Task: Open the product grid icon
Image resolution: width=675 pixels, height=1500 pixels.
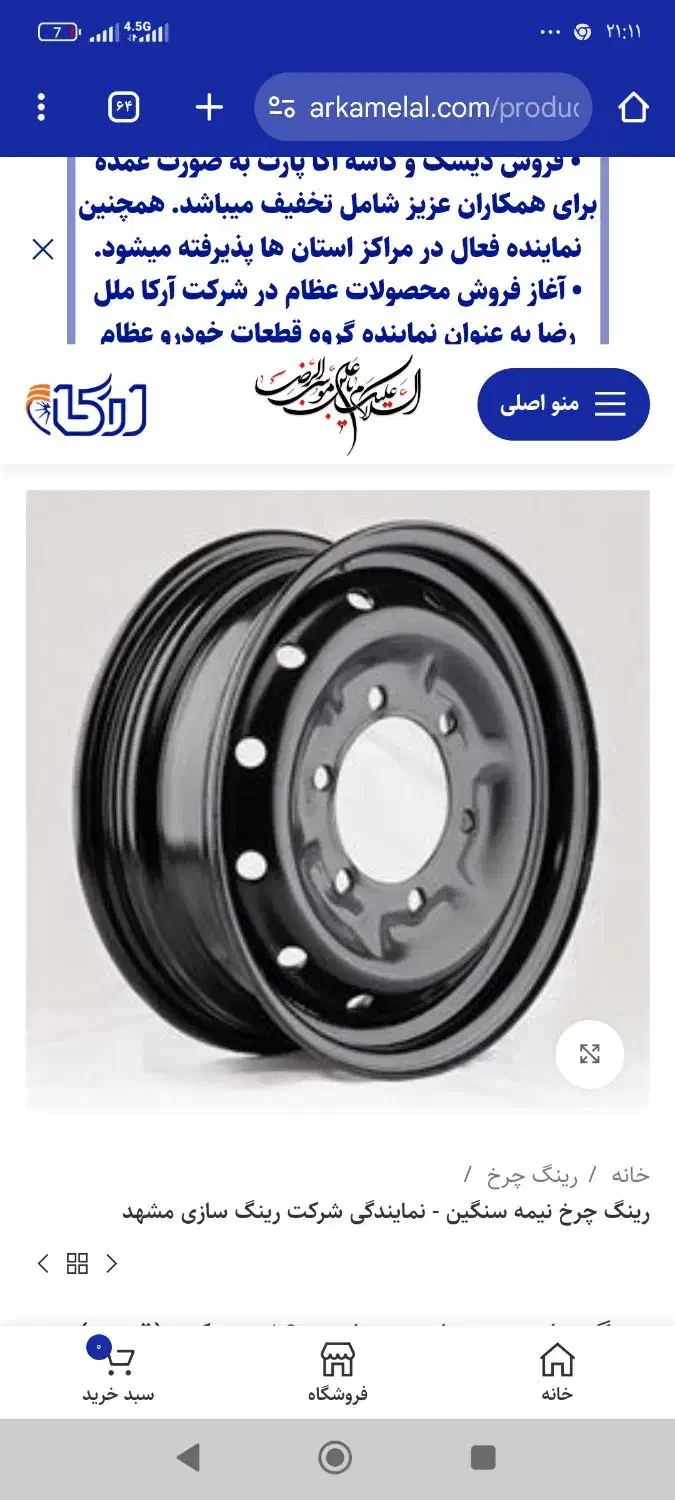Action: [x=77, y=1263]
